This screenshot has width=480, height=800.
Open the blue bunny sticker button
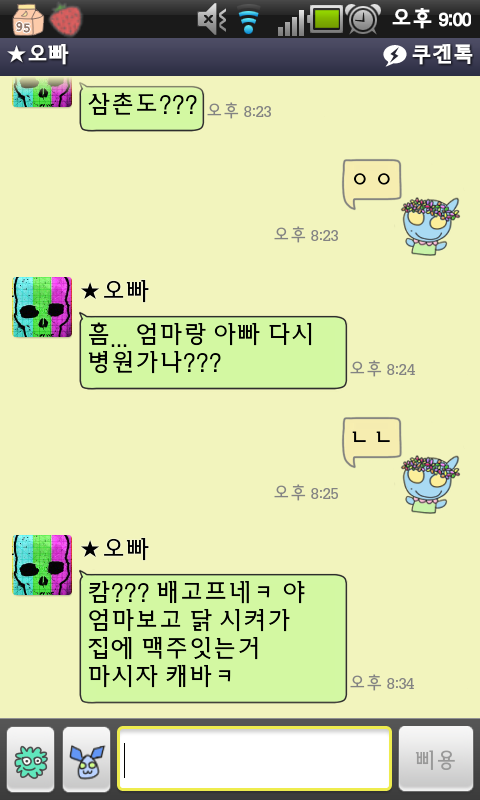coord(86,759)
